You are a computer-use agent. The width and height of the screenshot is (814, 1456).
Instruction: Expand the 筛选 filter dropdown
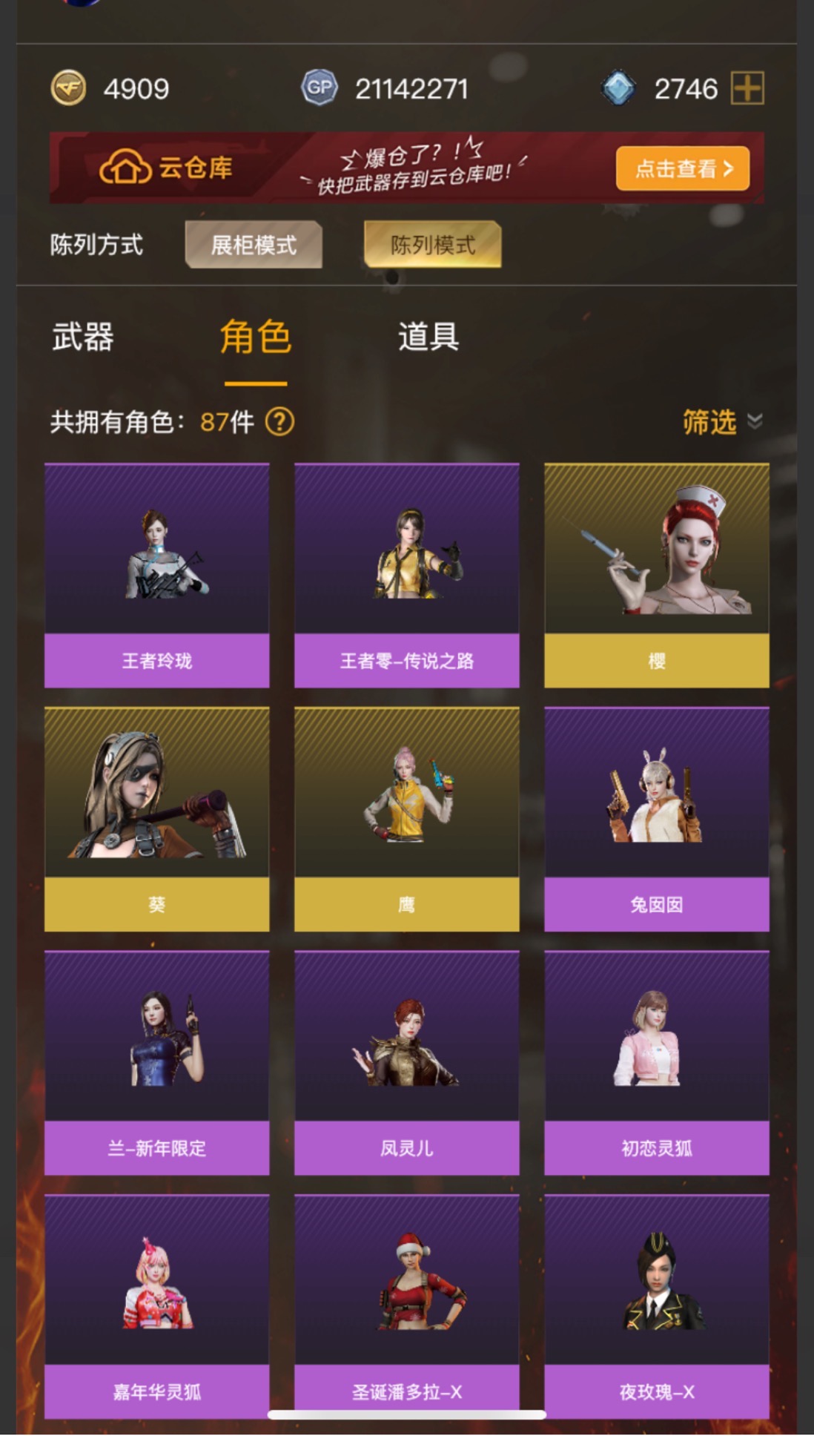tap(723, 422)
